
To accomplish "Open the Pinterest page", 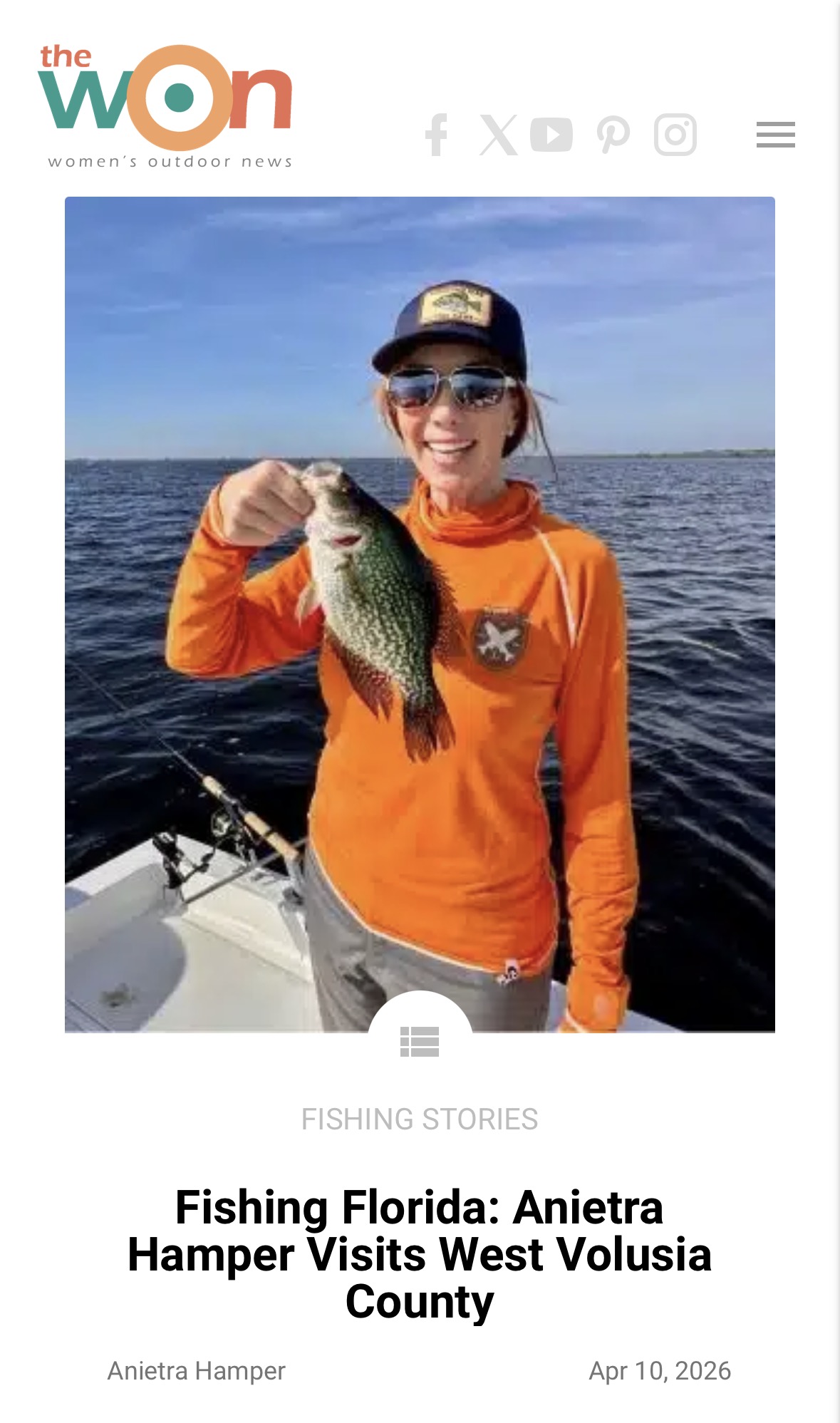I will [613, 135].
